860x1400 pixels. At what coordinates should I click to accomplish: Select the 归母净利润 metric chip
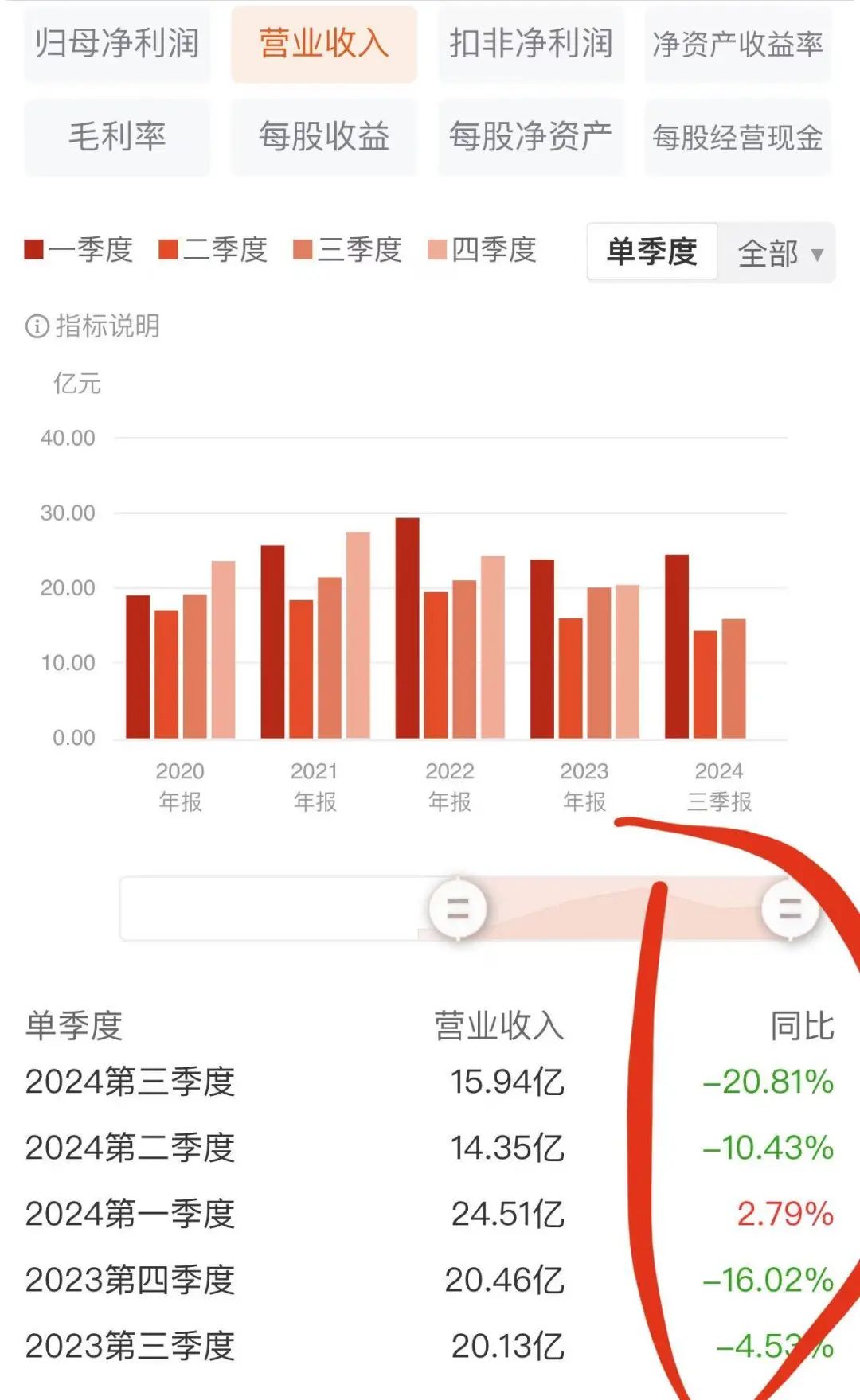coord(117,44)
